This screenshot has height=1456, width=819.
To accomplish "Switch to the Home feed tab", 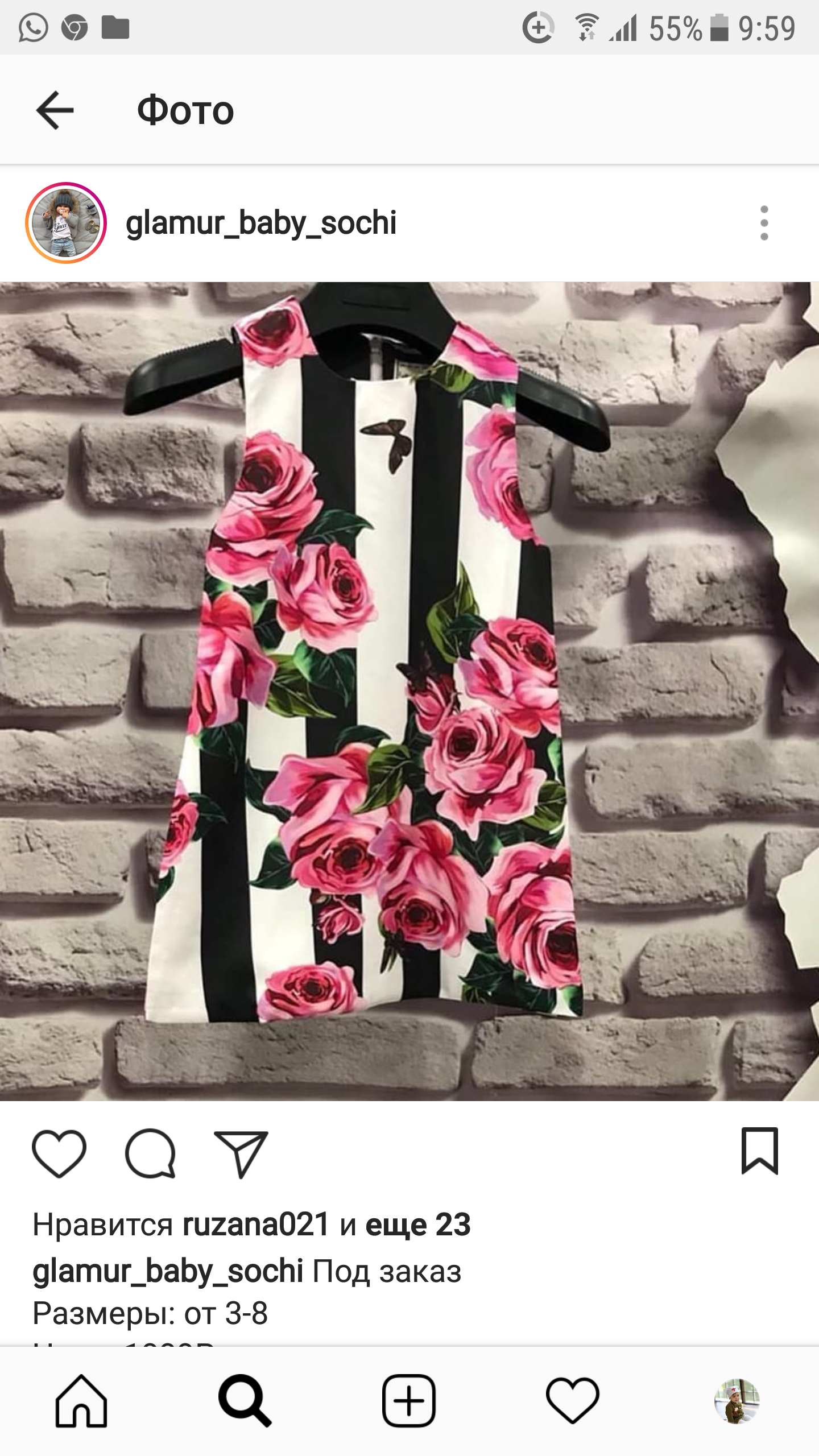I will point(81,1401).
